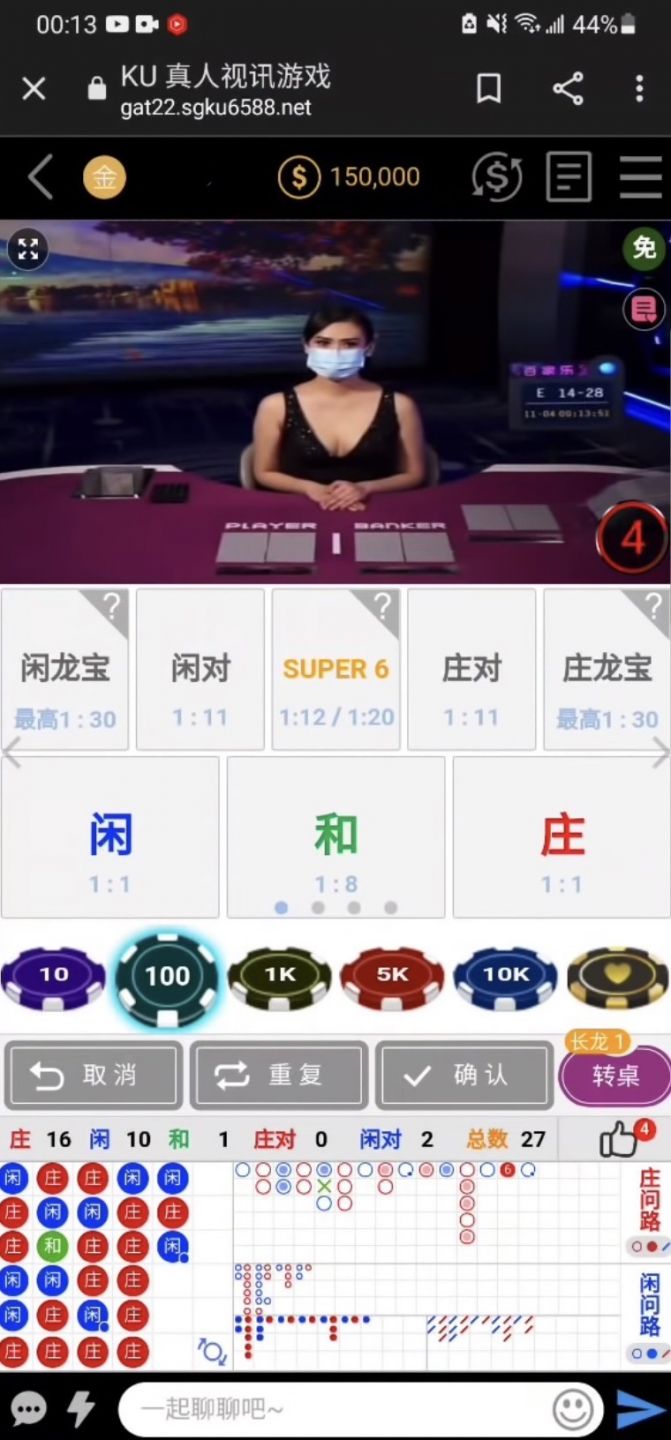
Task: Tap 取消 to cancel bet
Action: 94,1076
